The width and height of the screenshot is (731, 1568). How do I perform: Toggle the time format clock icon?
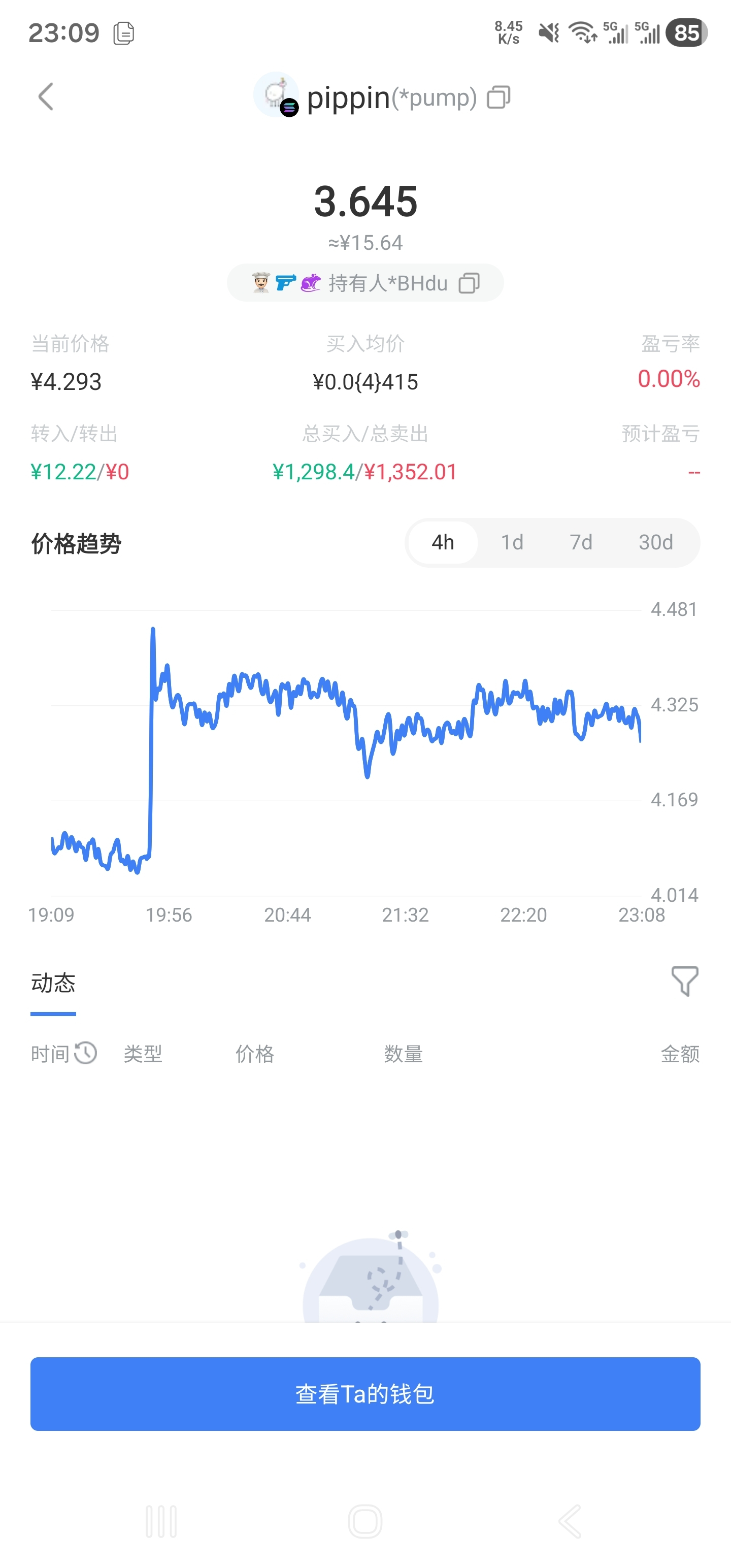click(x=85, y=1053)
